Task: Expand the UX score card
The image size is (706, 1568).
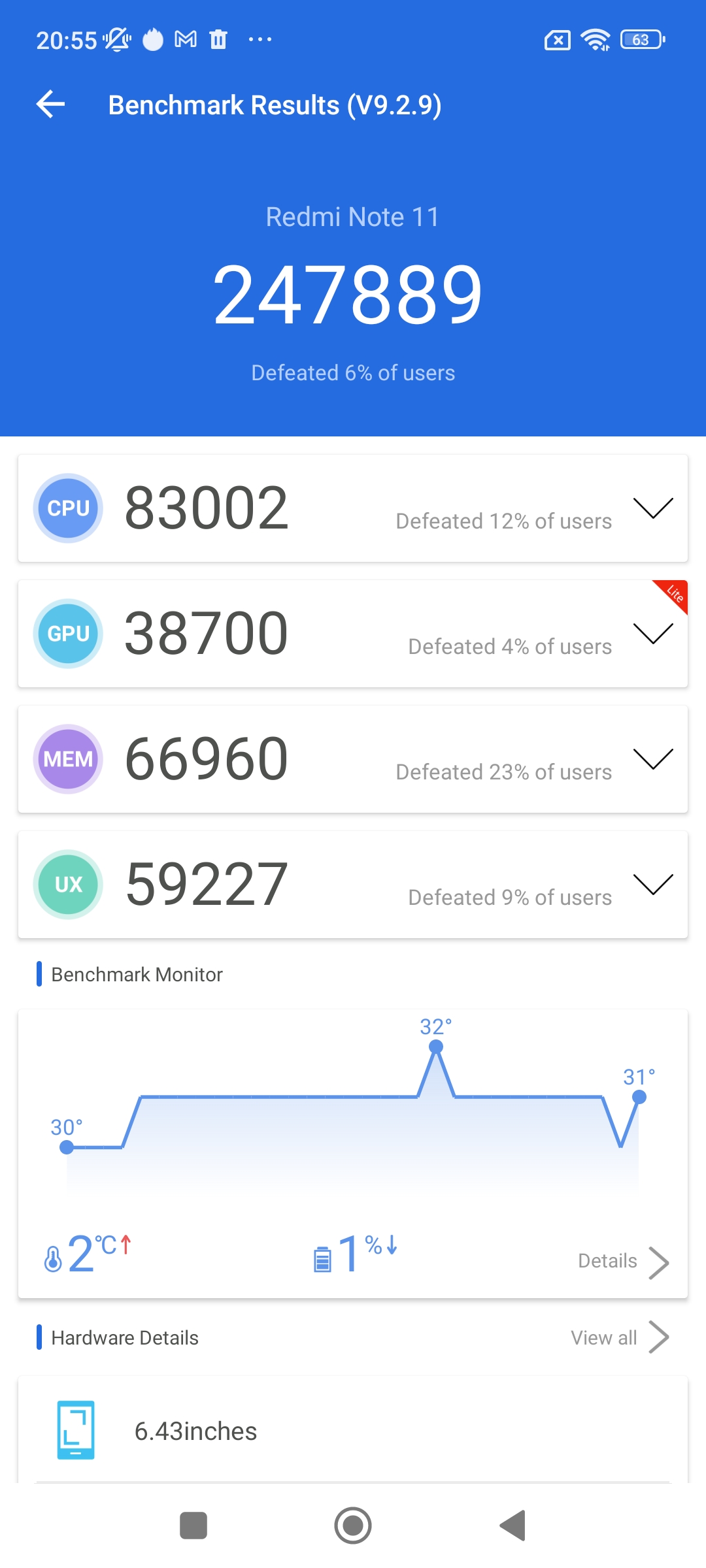Action: click(652, 885)
